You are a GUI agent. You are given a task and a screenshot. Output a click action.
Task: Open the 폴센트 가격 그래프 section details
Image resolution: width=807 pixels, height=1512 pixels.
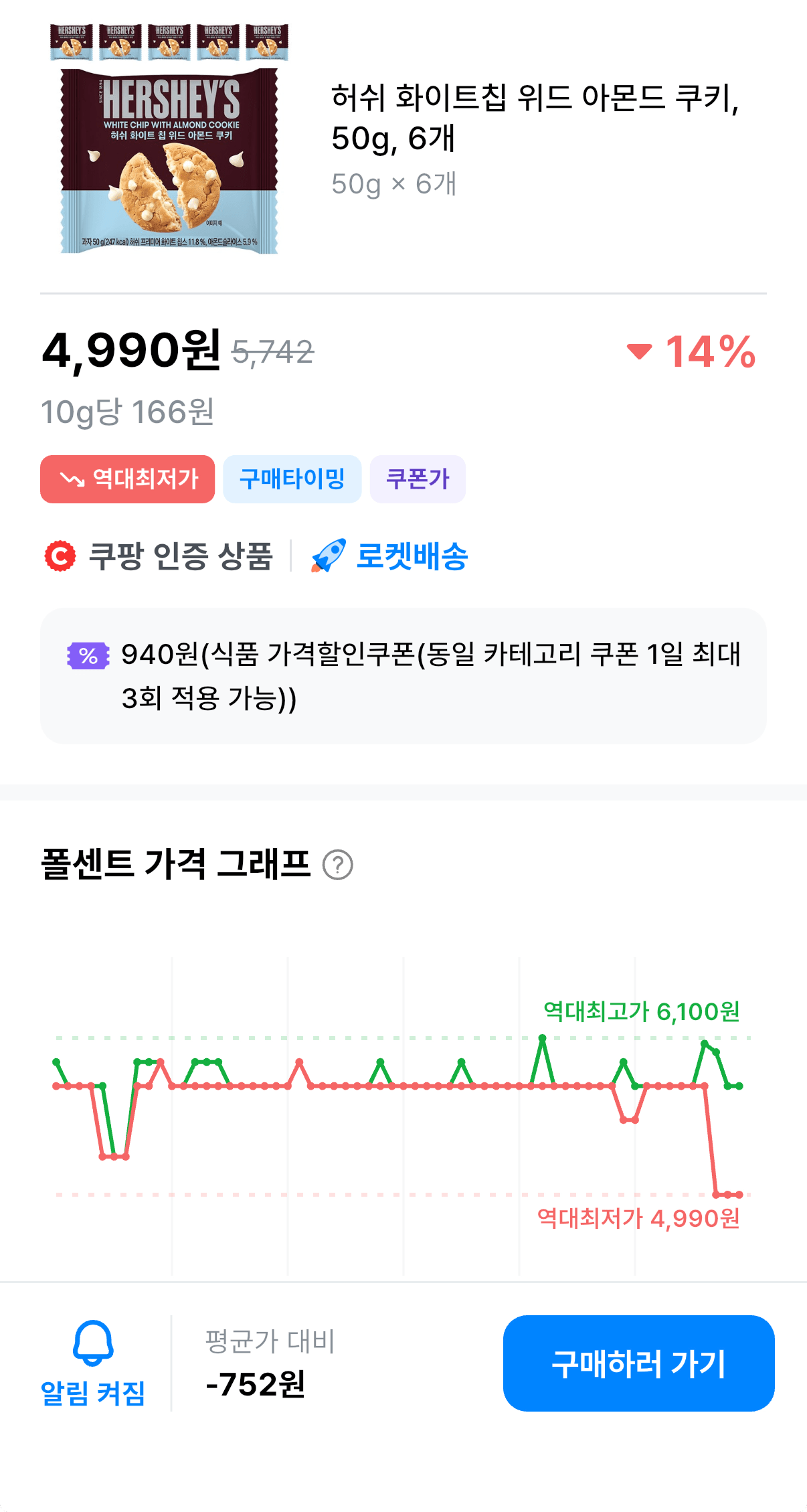[175, 865]
